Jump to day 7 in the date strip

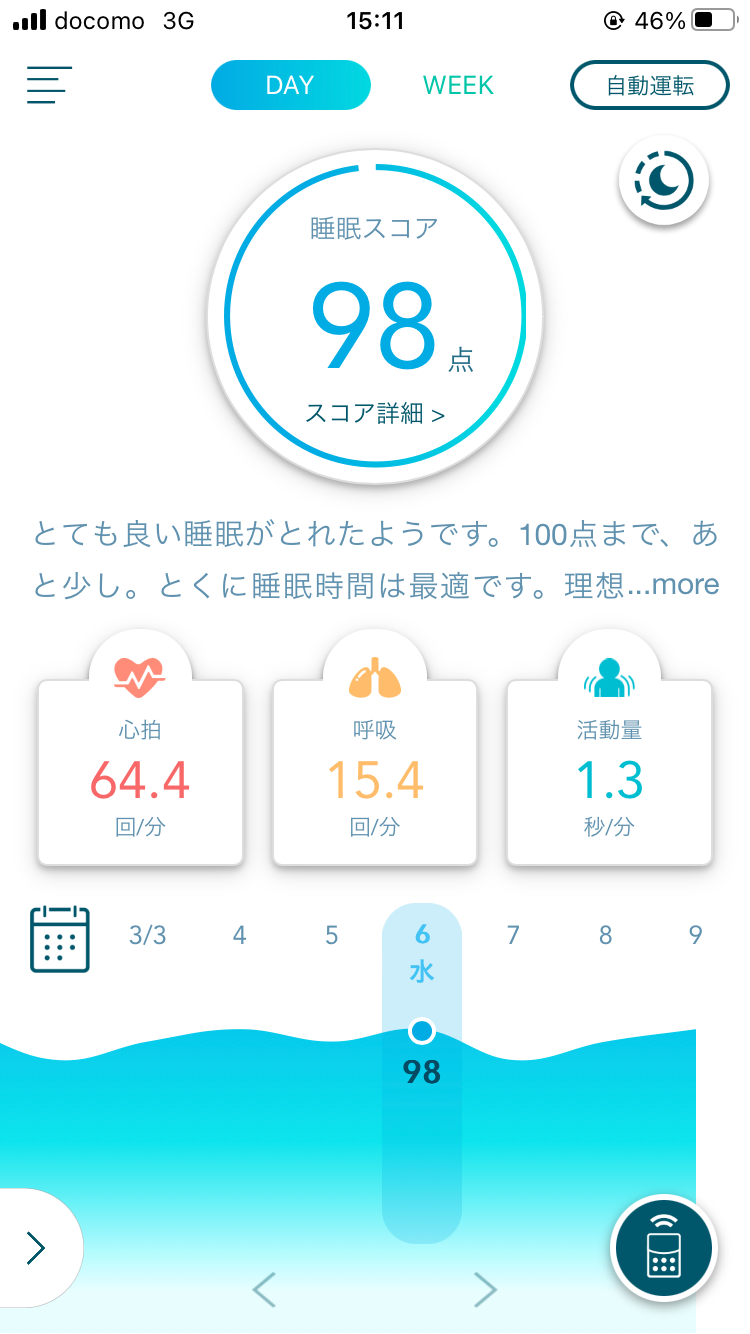pyautogui.click(x=513, y=936)
